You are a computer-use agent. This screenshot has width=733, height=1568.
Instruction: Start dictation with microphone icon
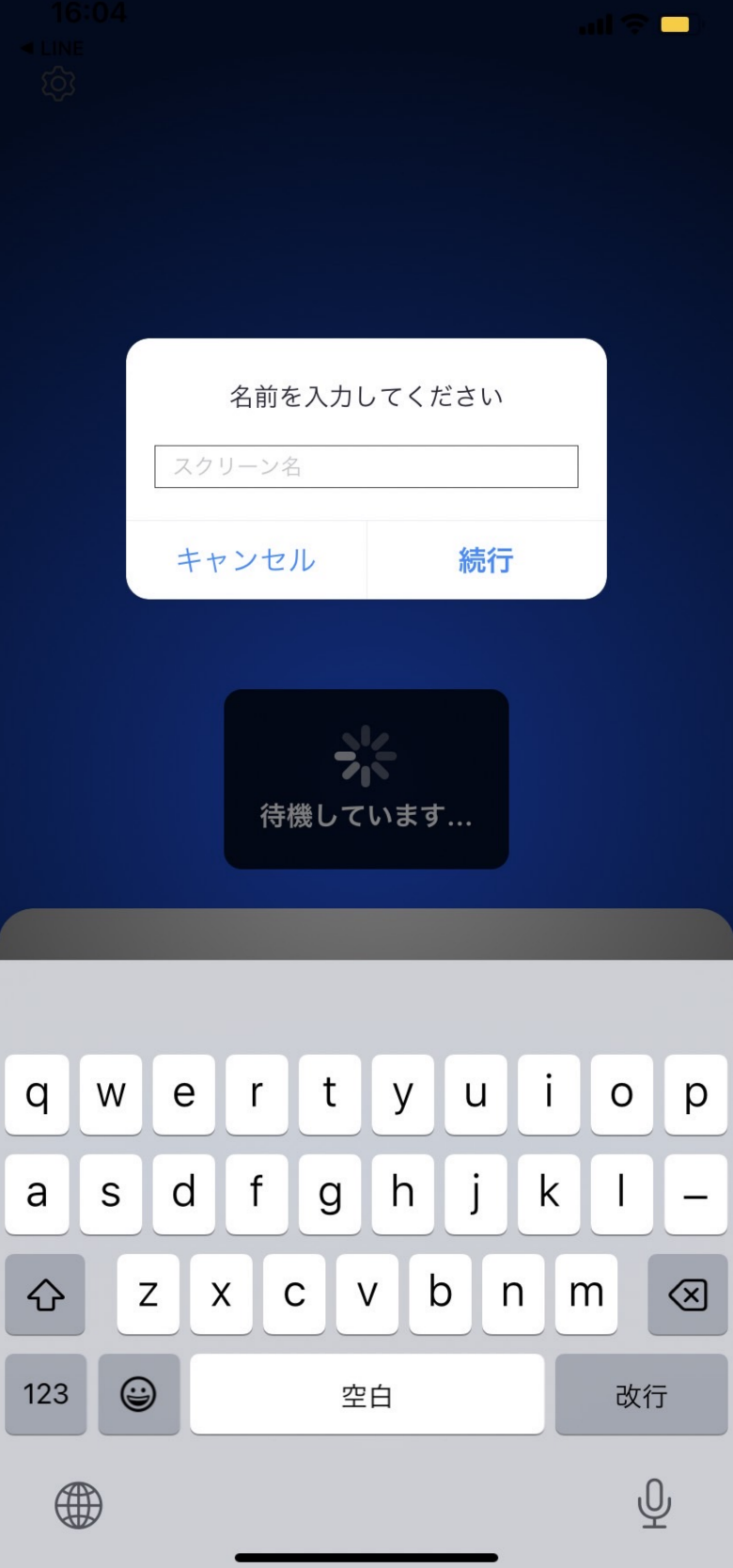[x=654, y=1502]
